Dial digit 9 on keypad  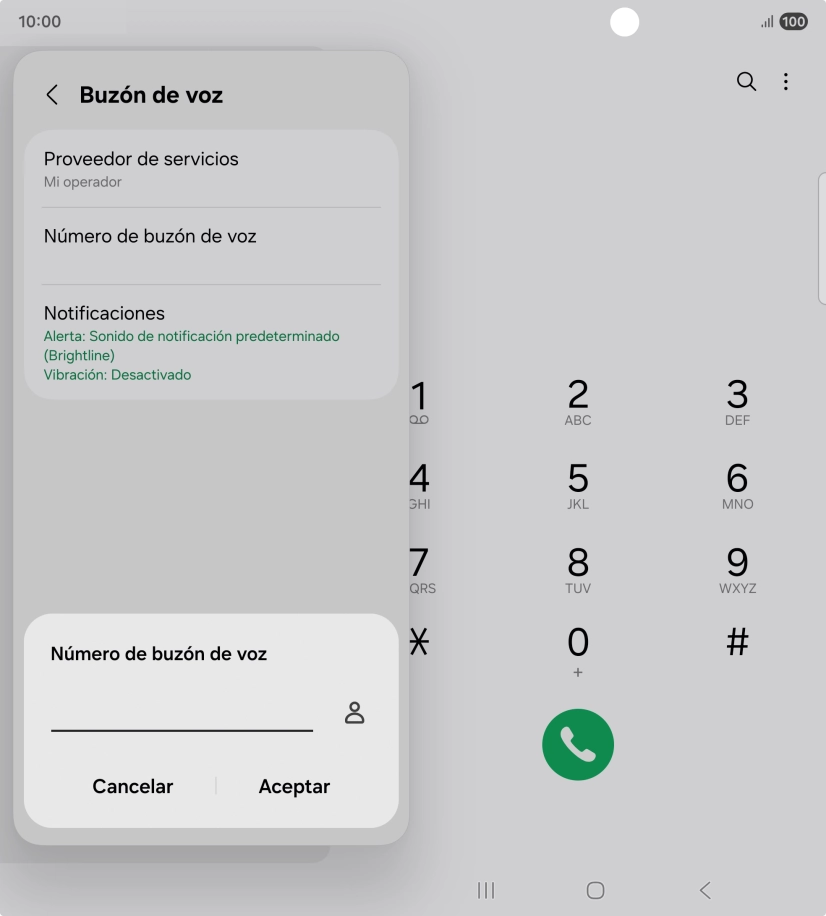[737, 570]
